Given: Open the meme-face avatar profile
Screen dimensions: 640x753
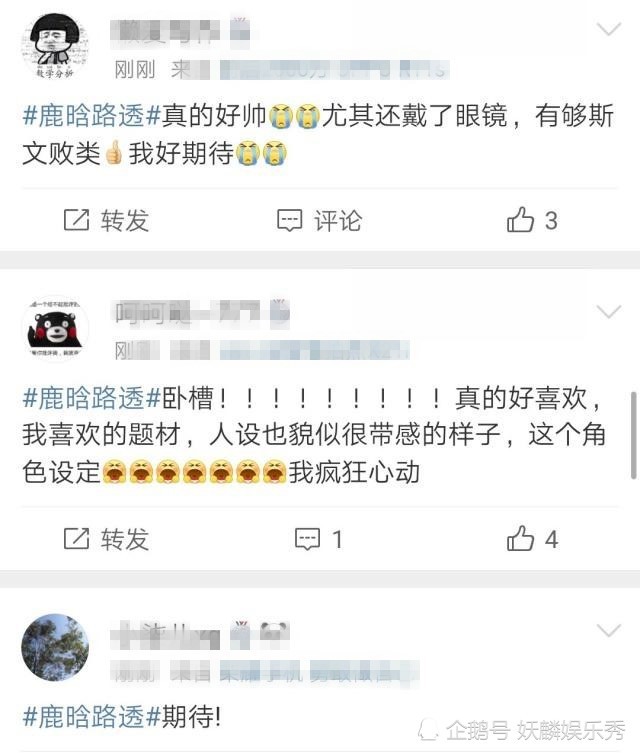Looking at the screenshot, I should pos(55,47).
